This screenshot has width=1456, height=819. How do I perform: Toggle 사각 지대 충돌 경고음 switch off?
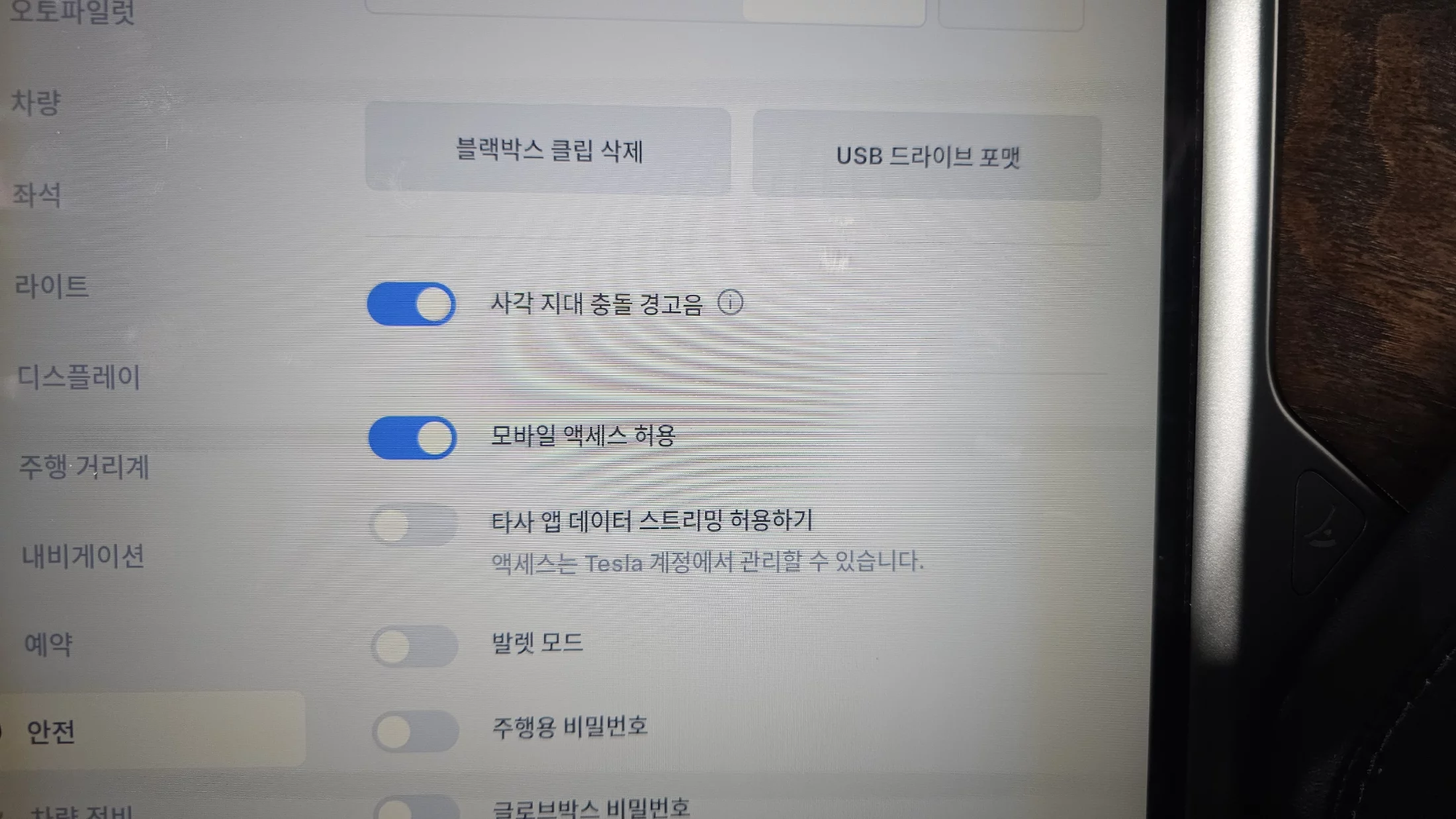click(x=412, y=304)
